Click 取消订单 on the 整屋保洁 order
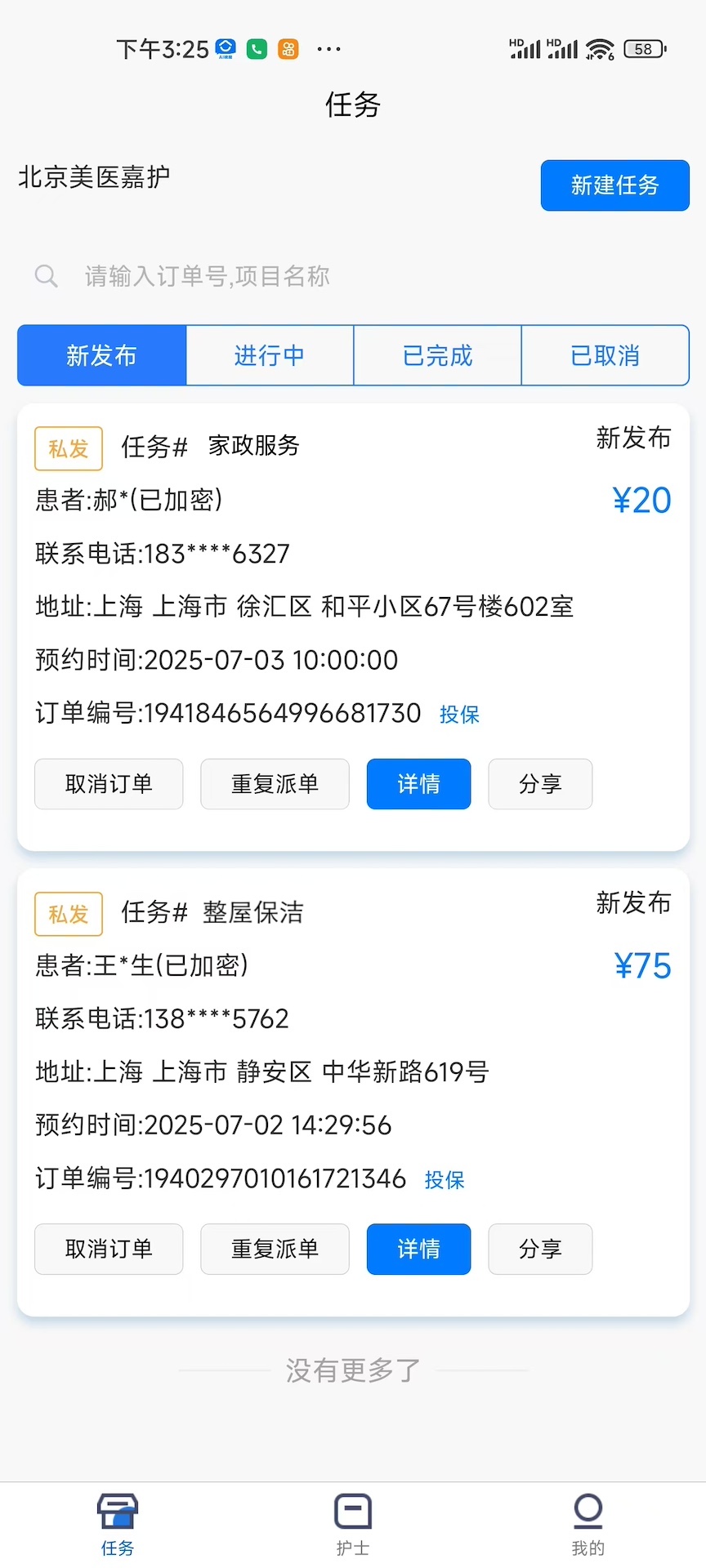This screenshot has height=1568, width=706. [109, 1249]
